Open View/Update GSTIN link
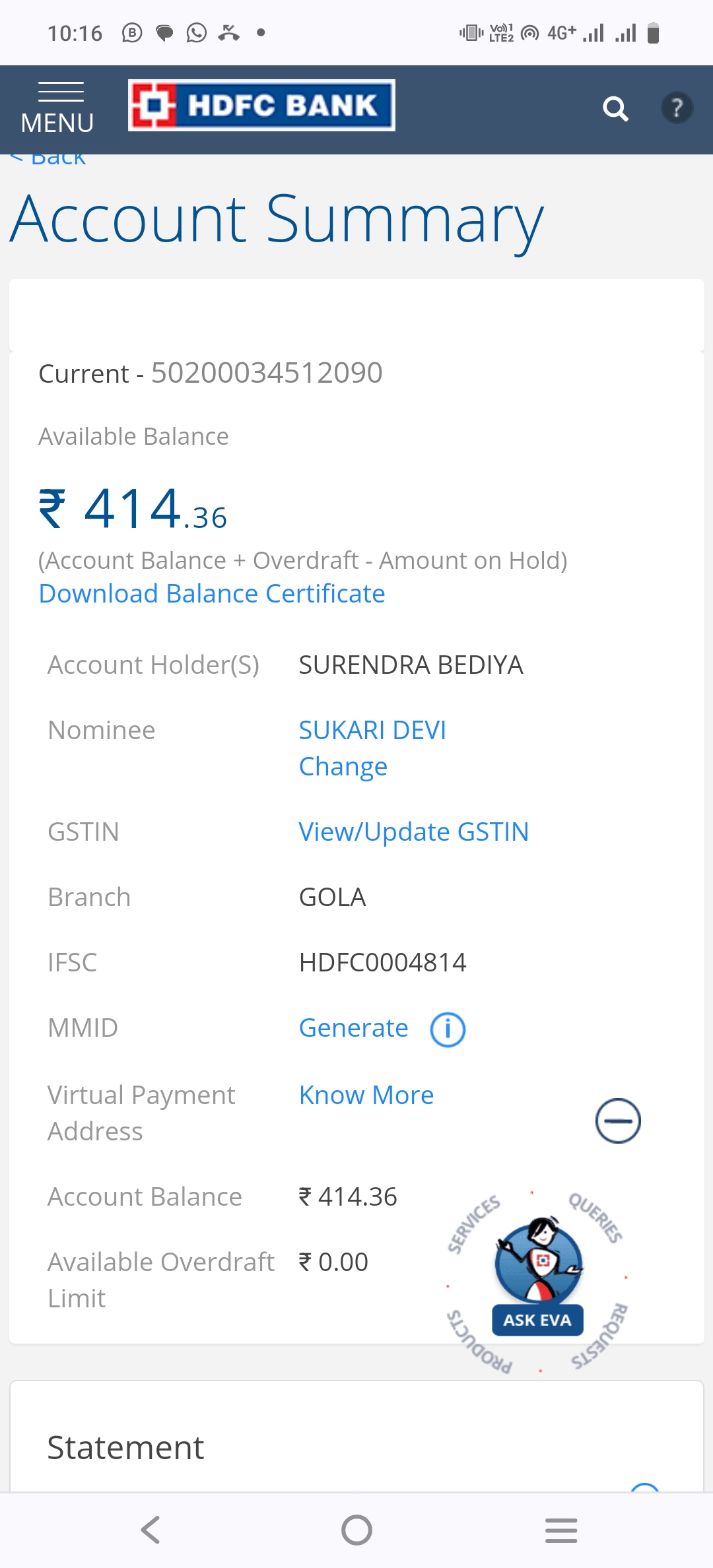Image resolution: width=713 pixels, height=1568 pixels. pyautogui.click(x=414, y=832)
